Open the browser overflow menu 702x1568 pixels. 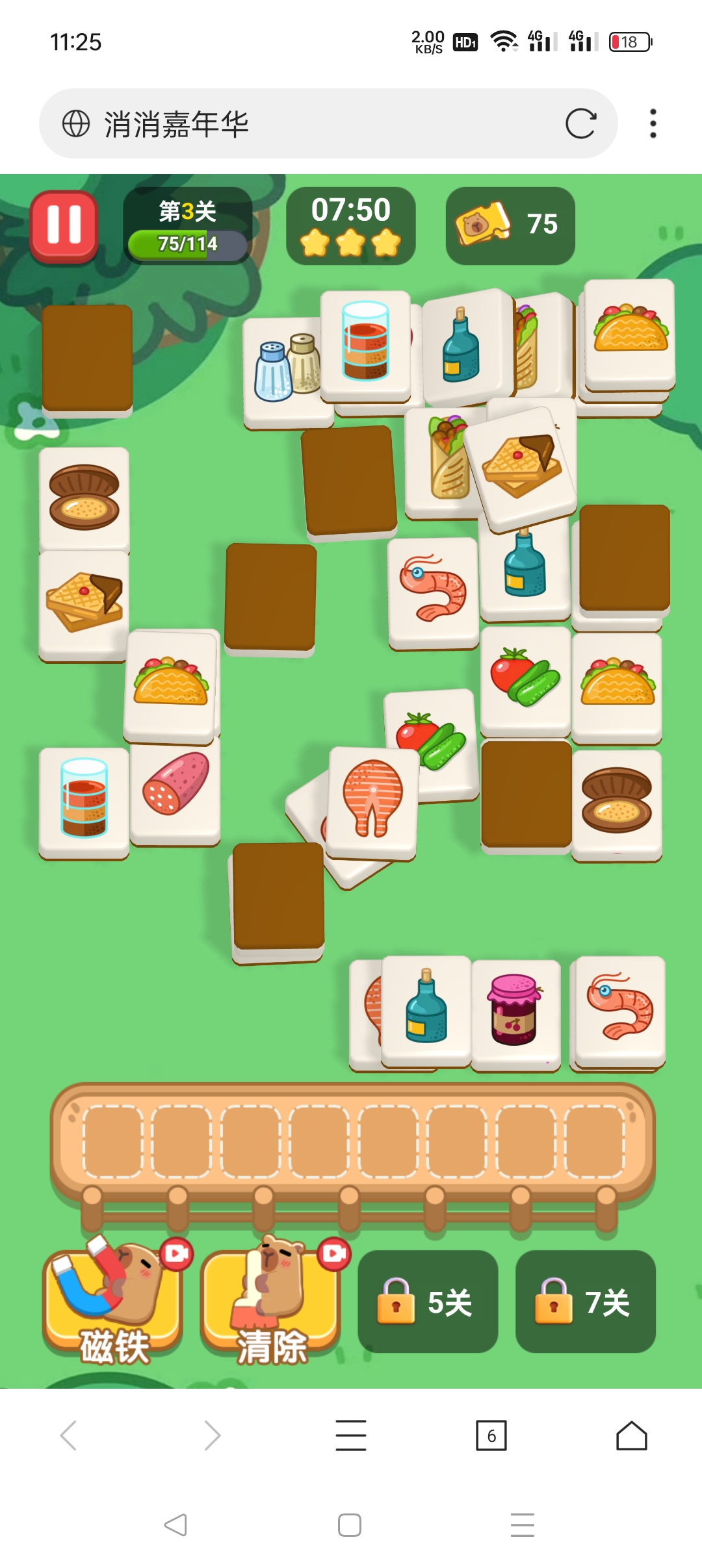click(x=653, y=123)
